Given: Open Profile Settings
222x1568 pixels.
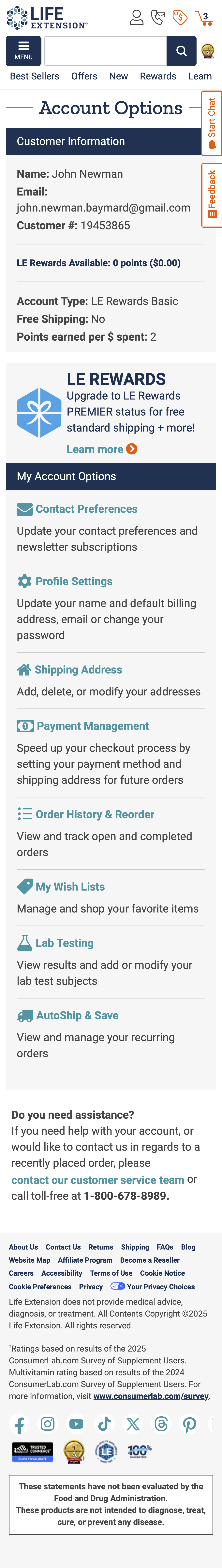Looking at the screenshot, I should click(x=74, y=581).
